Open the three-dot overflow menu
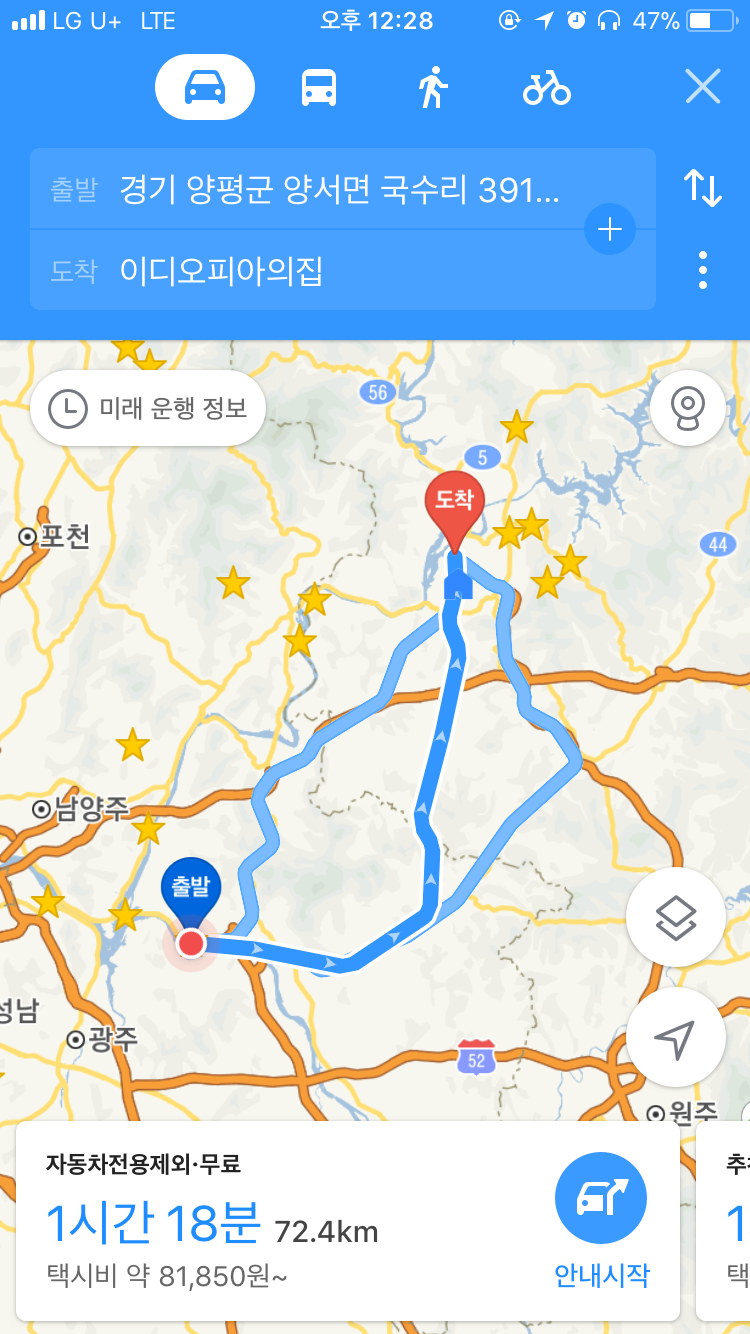750x1334 pixels. coord(703,270)
